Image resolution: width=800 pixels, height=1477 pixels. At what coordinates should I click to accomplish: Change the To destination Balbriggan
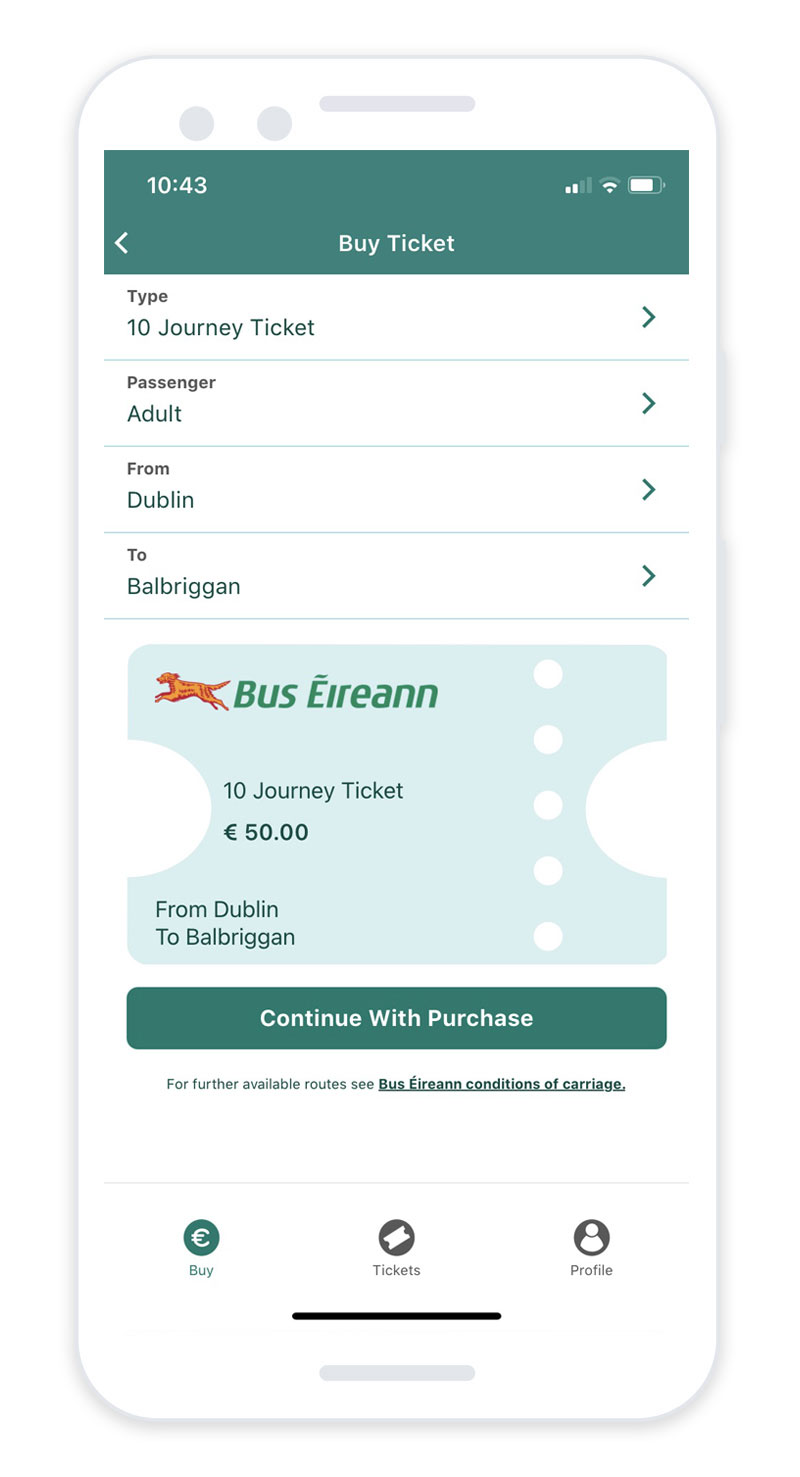(x=396, y=575)
